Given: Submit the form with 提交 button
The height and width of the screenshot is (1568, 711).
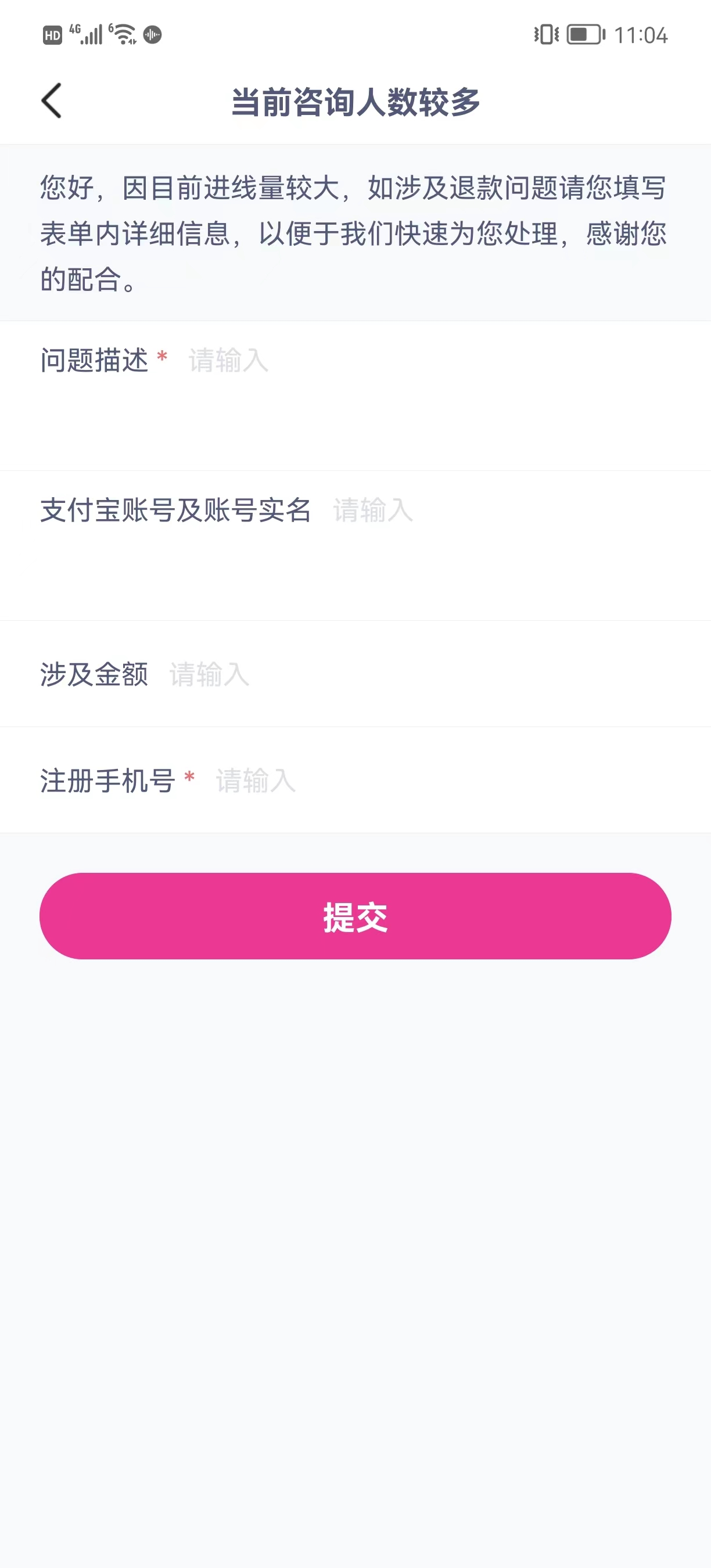Looking at the screenshot, I should tap(355, 916).
